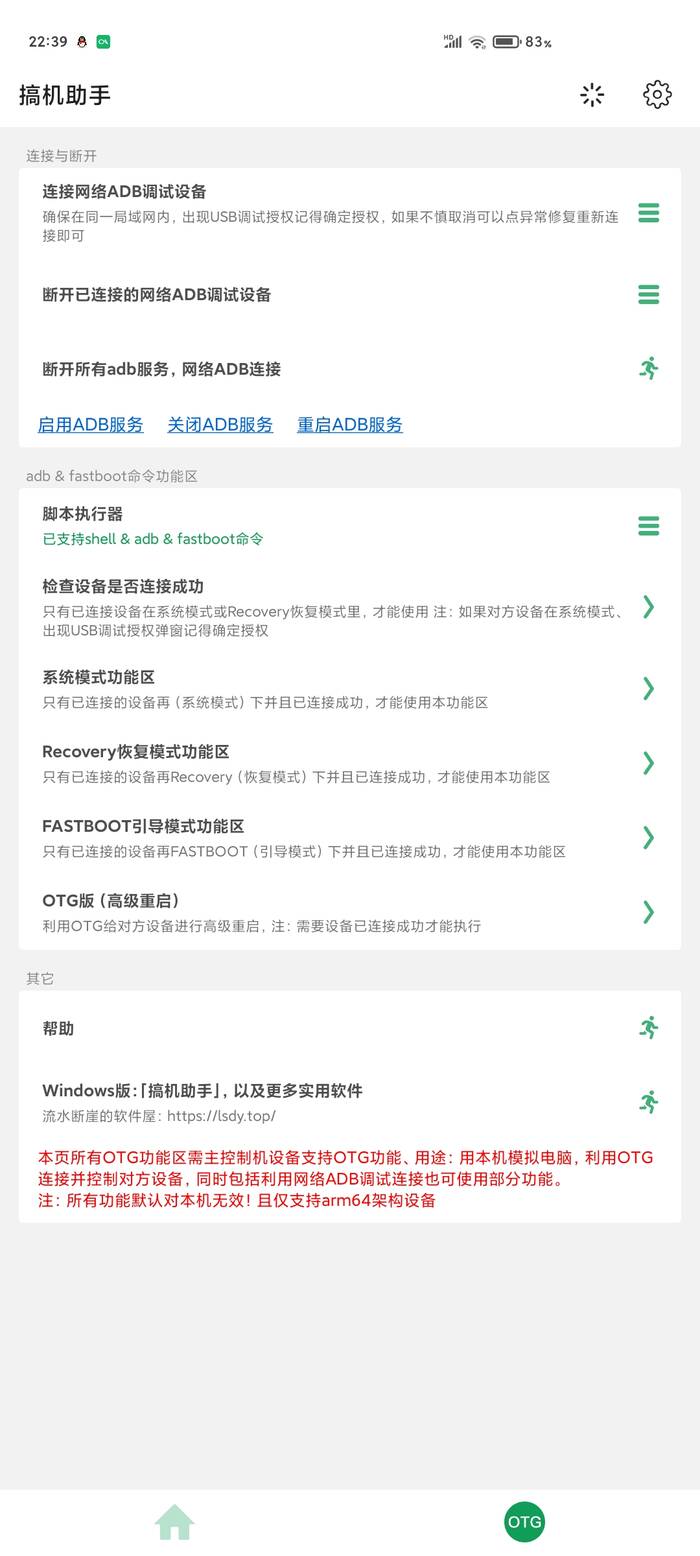Tap the 启用ADB服务 link
The height and width of the screenshot is (1556, 700).
coord(91,425)
